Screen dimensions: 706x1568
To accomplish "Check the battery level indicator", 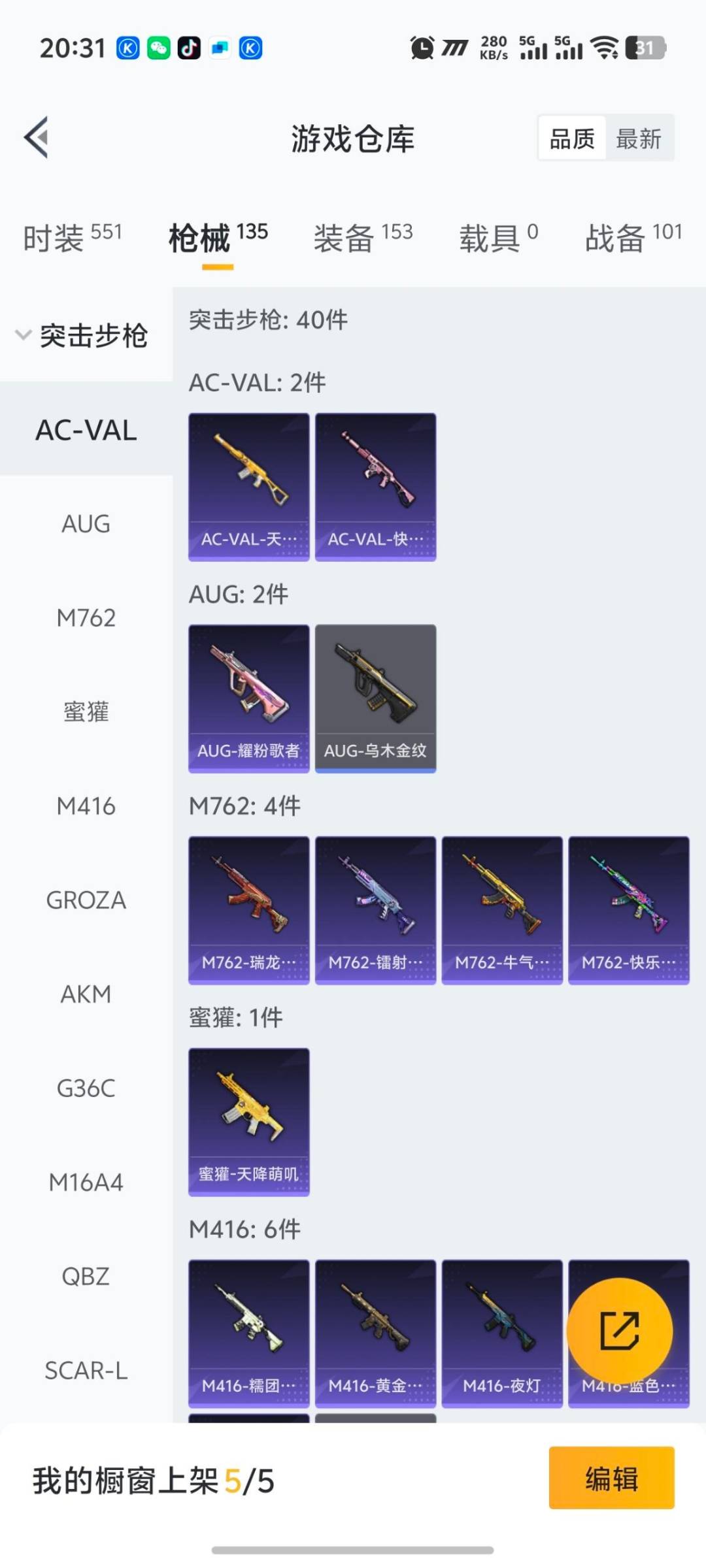I will pyautogui.click(x=644, y=48).
